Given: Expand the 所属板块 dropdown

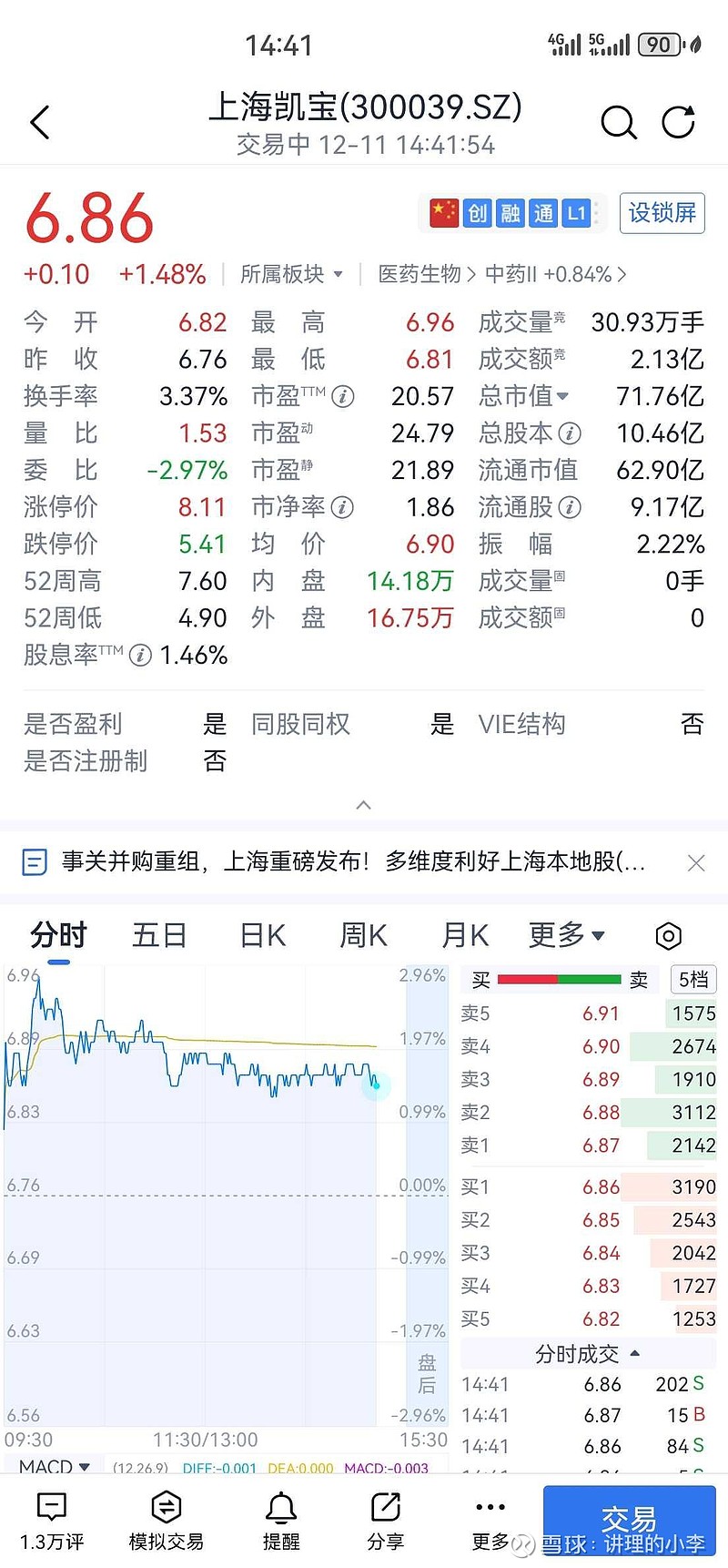Looking at the screenshot, I should (291, 274).
